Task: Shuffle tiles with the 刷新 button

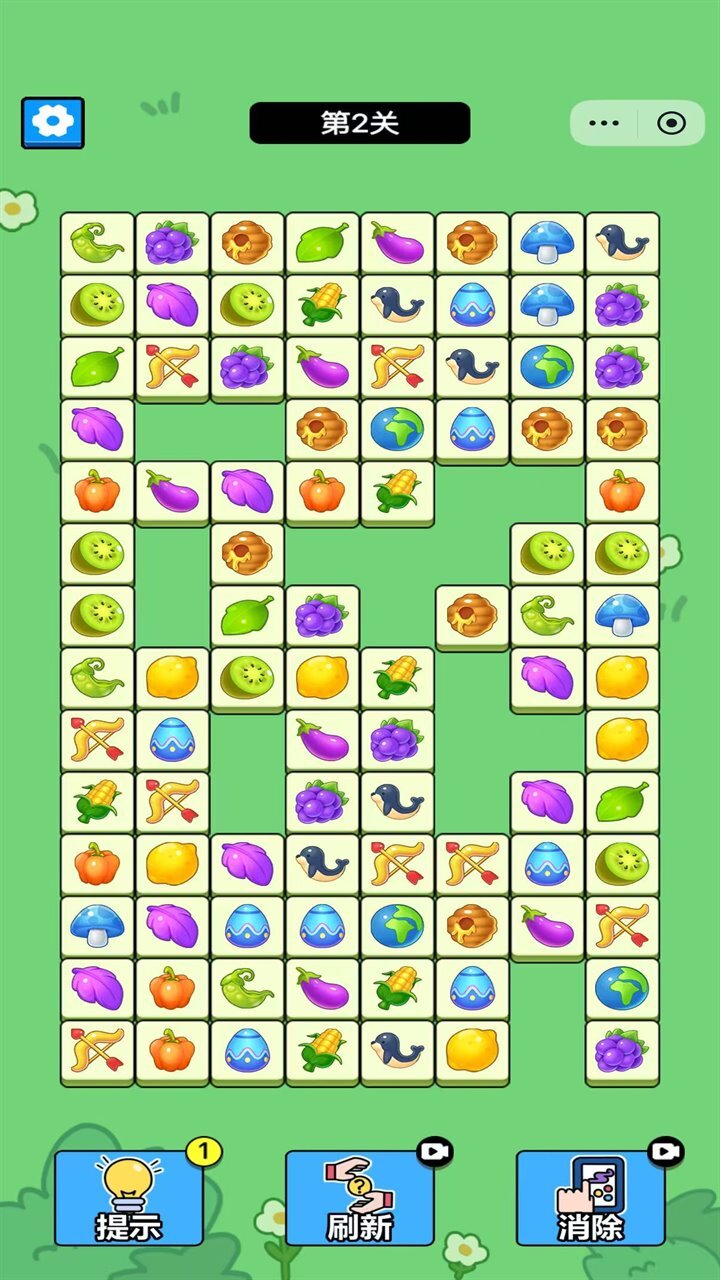Action: 360,1198
